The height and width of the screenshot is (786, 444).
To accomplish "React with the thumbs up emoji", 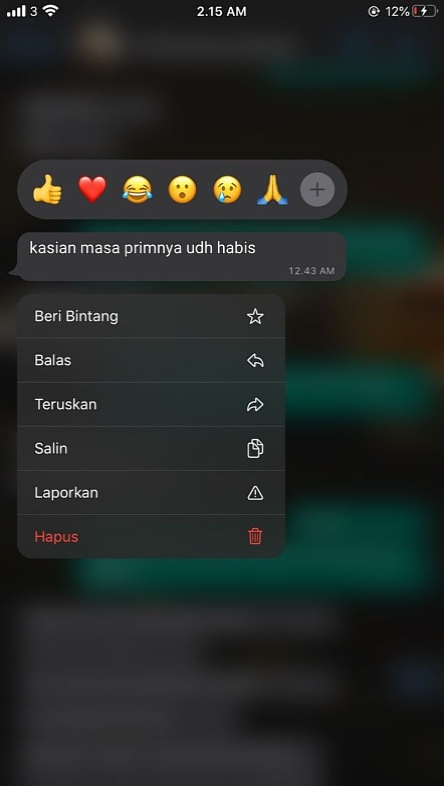I will point(47,190).
